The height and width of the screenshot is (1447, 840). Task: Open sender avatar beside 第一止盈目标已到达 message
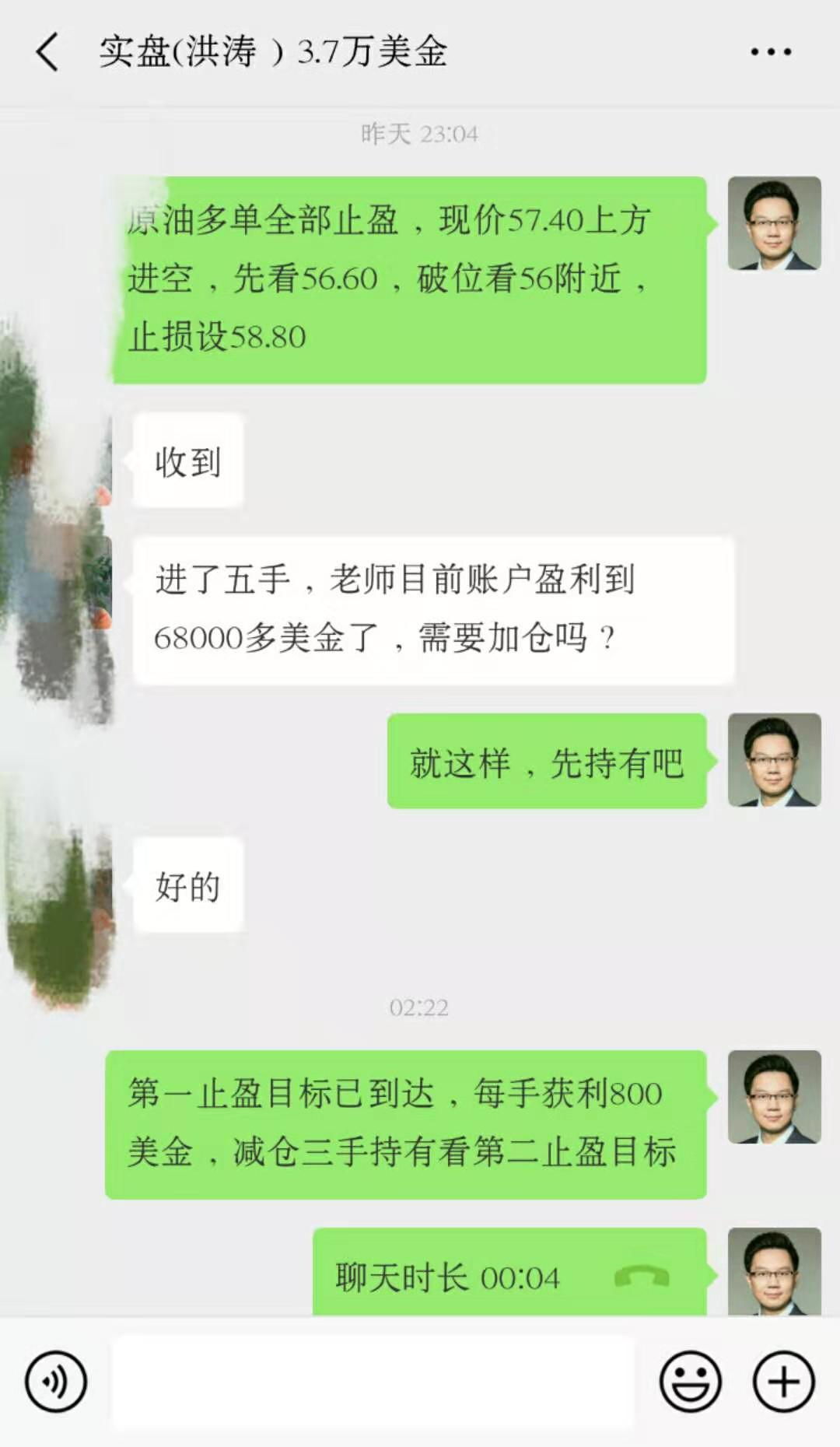point(774,1097)
